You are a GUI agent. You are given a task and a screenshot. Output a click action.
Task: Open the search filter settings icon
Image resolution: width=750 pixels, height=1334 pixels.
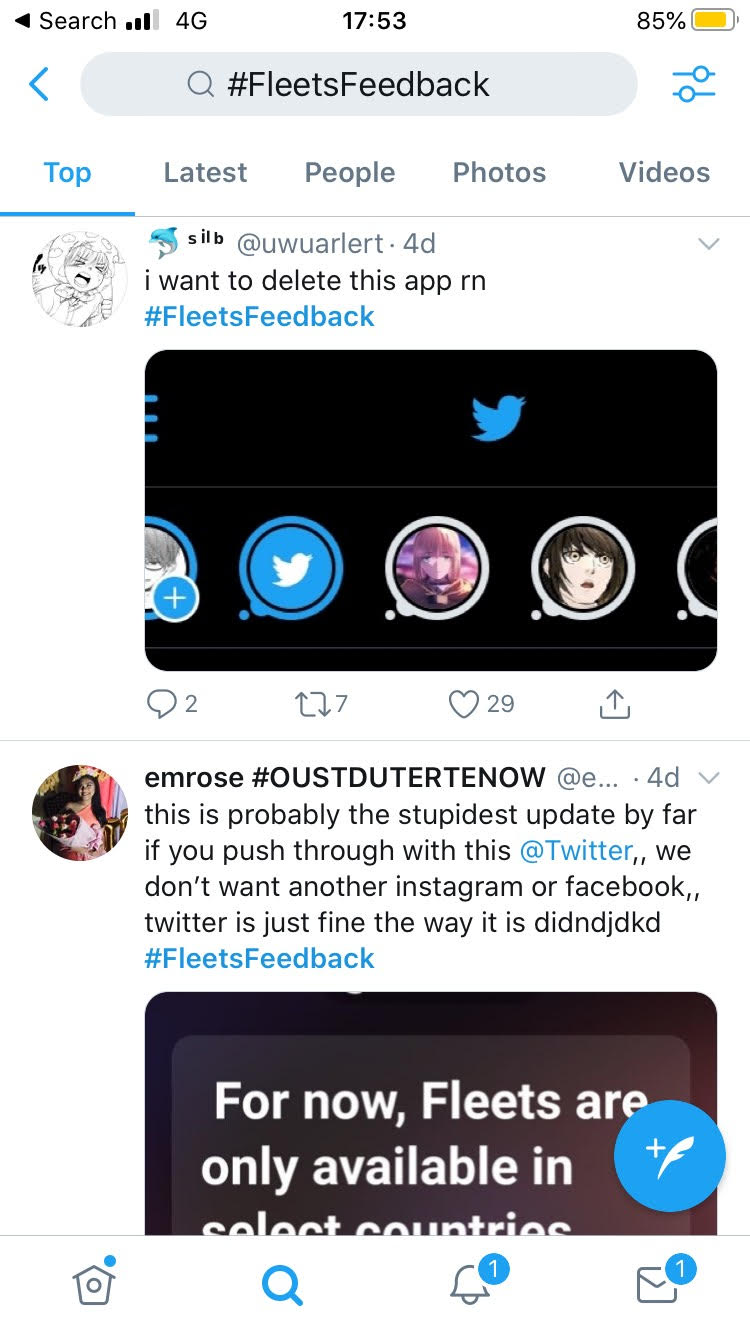694,84
